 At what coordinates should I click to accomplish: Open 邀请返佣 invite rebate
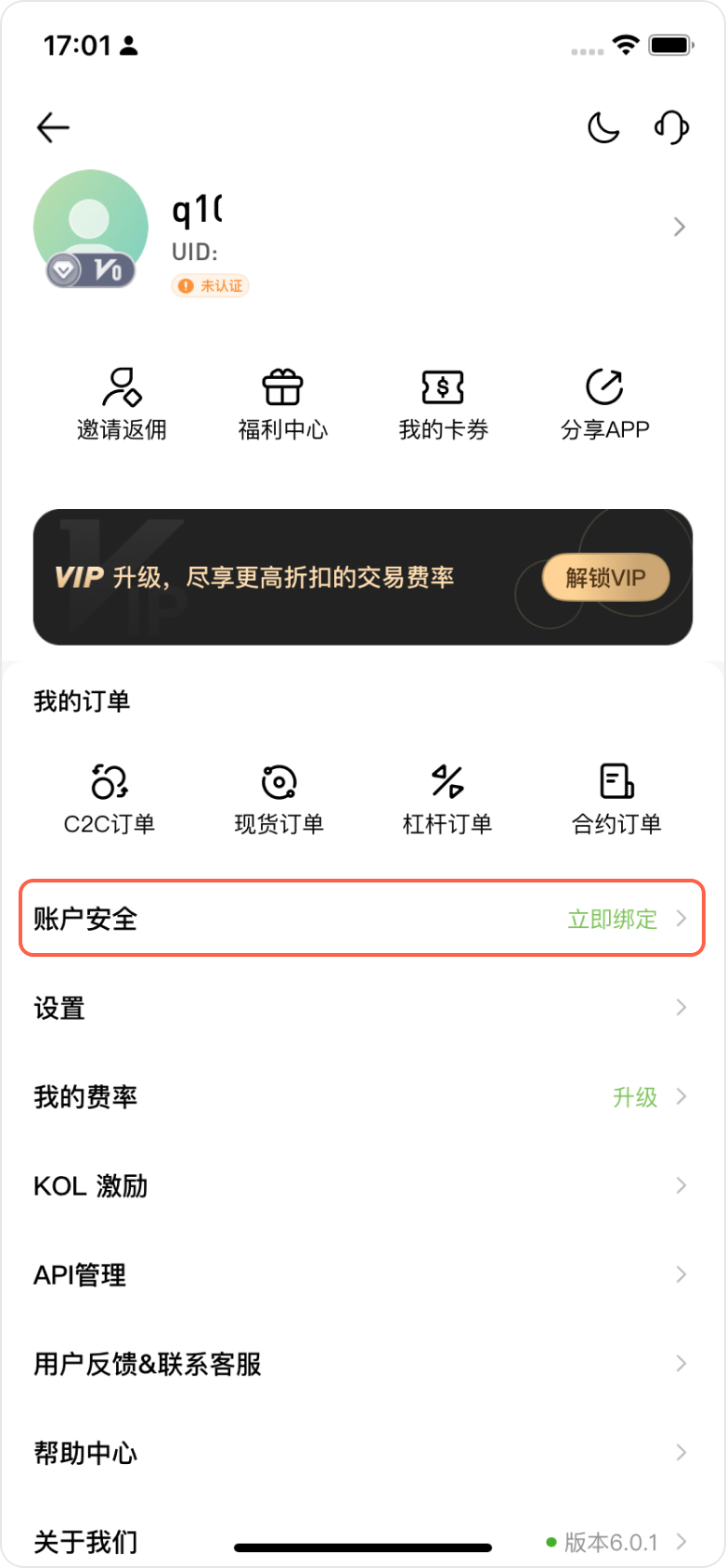click(x=122, y=404)
